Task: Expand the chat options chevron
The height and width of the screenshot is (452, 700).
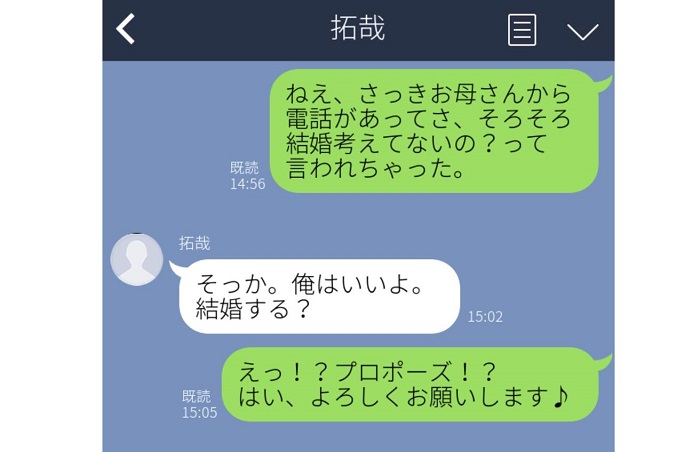Action: pos(582,31)
